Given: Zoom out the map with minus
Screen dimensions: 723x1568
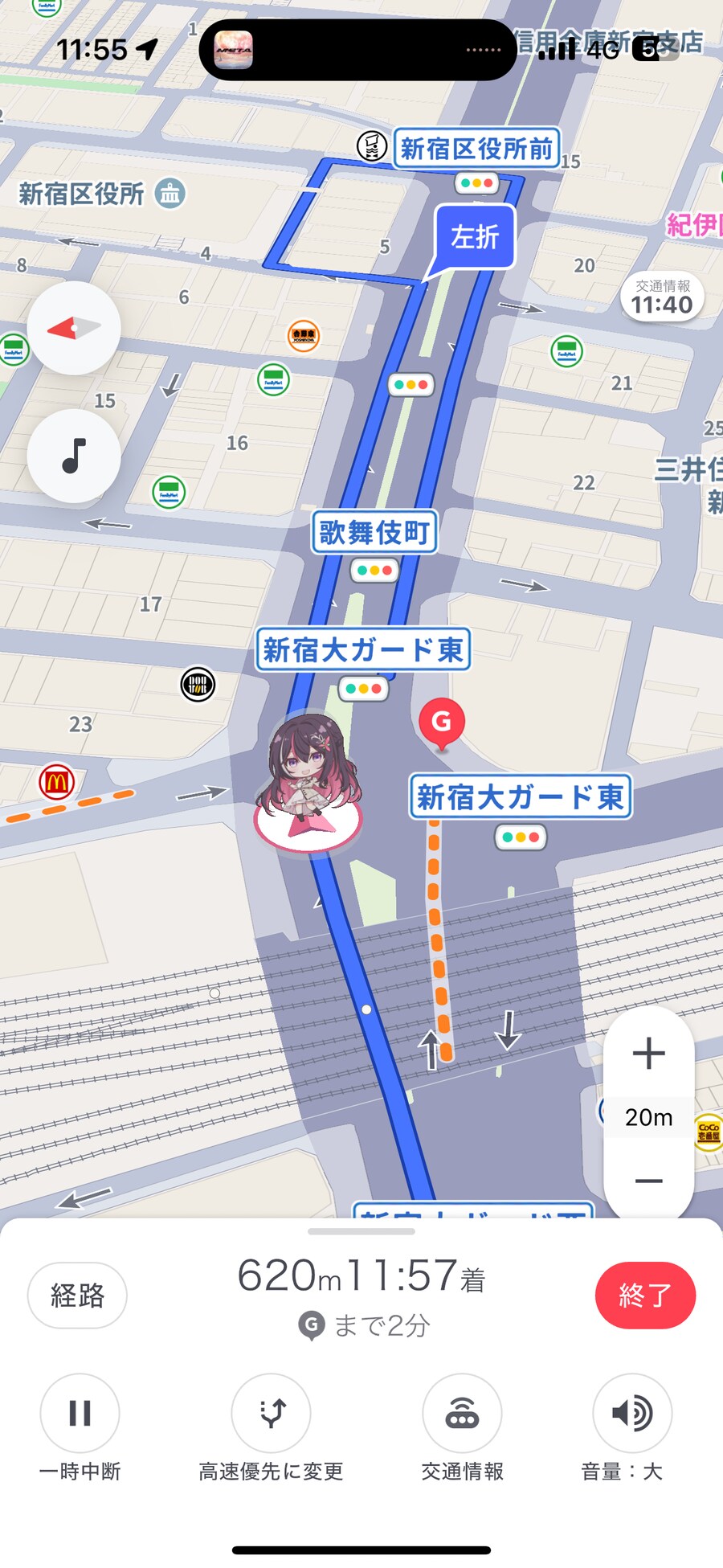Looking at the screenshot, I should (648, 1181).
